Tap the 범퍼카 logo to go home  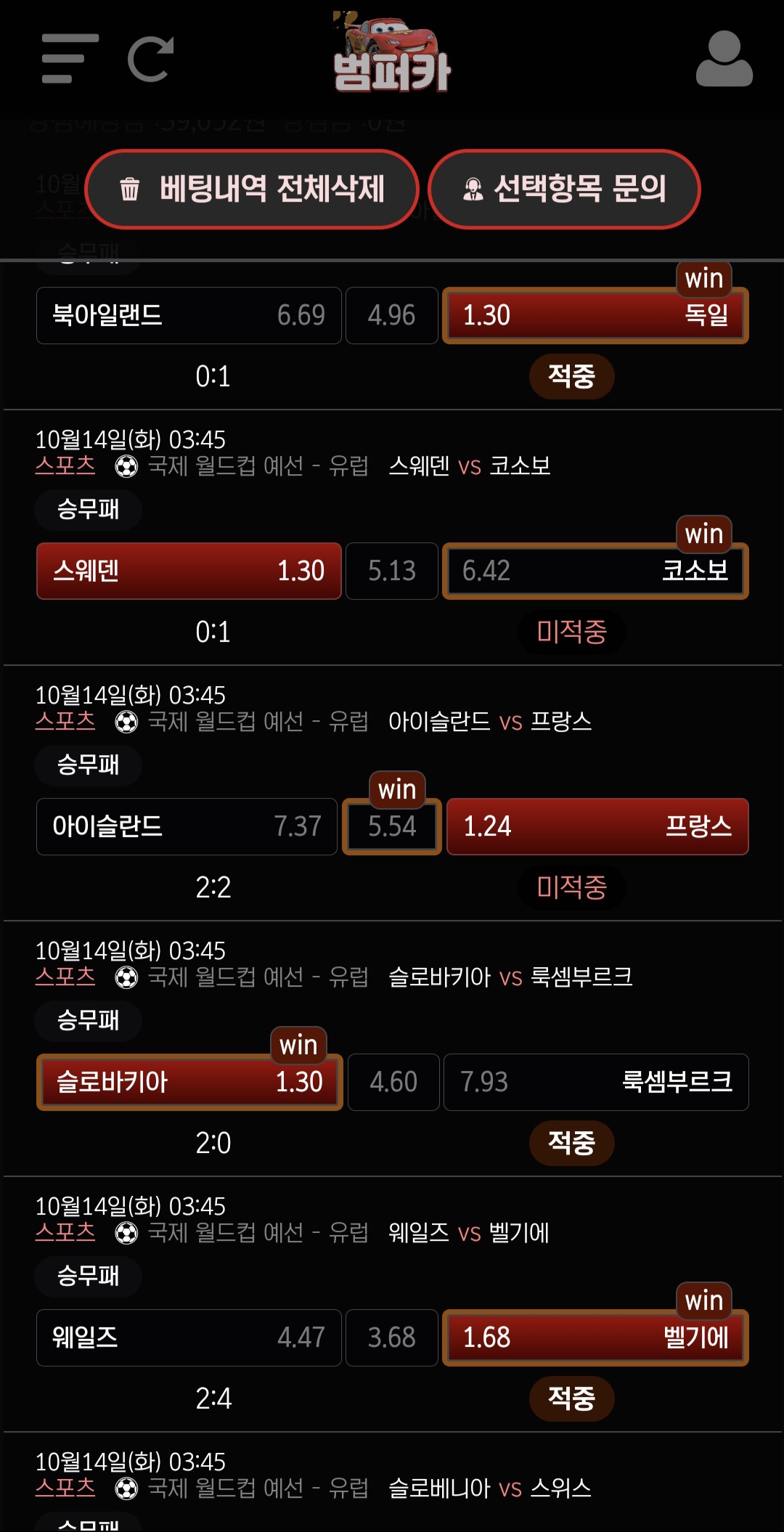pyautogui.click(x=392, y=54)
